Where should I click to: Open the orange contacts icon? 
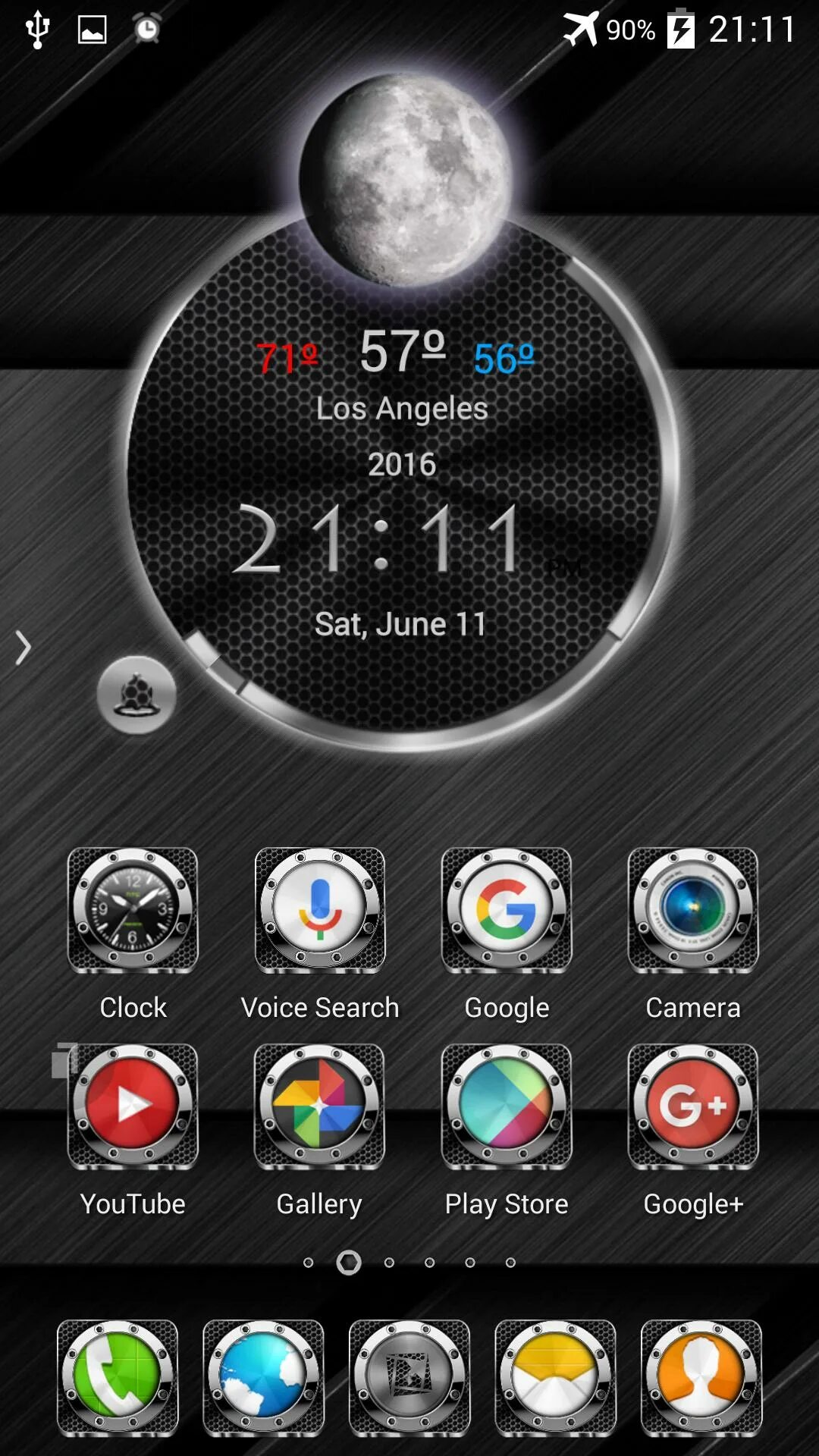coord(701,1378)
